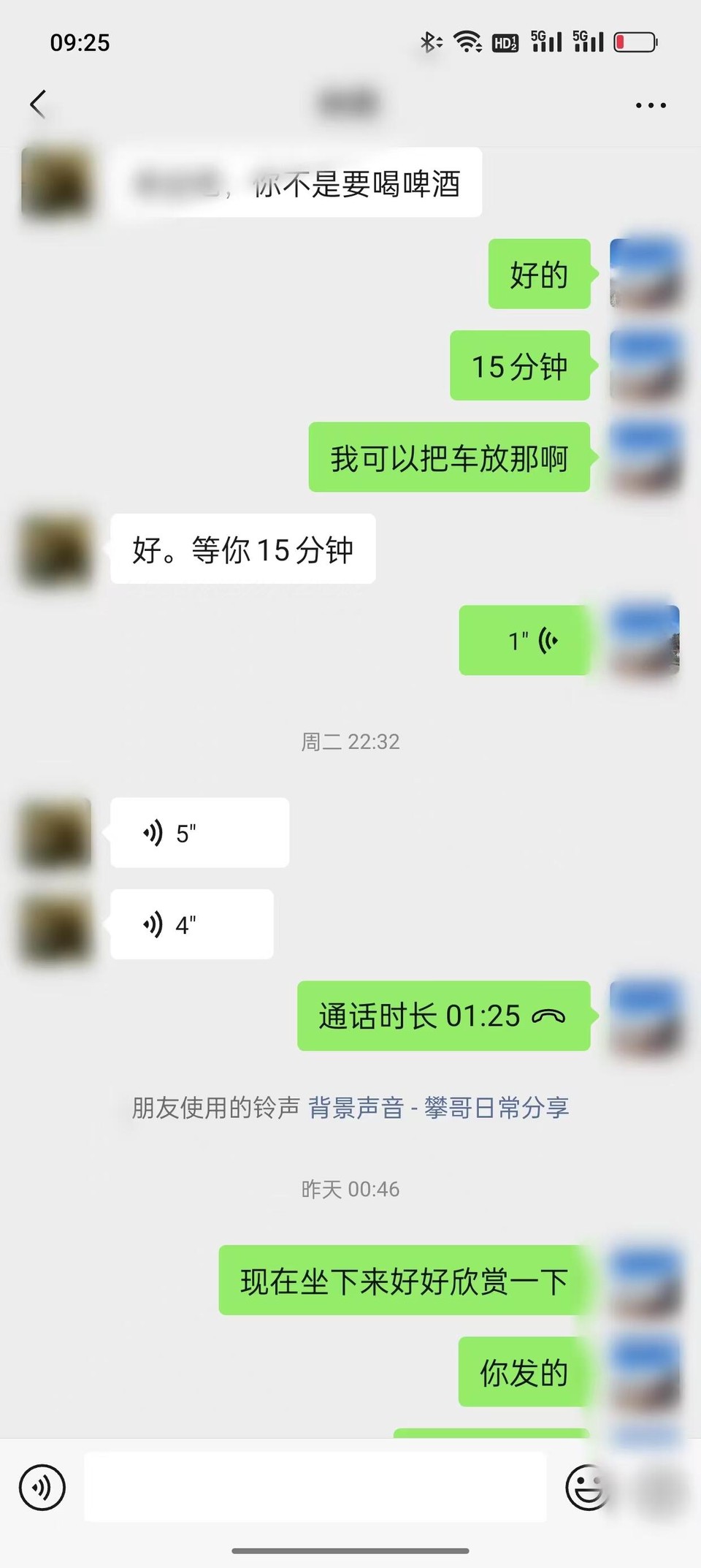Play the 4-second voice message
Image resolution: width=701 pixels, height=1568 pixels.
coord(191,924)
